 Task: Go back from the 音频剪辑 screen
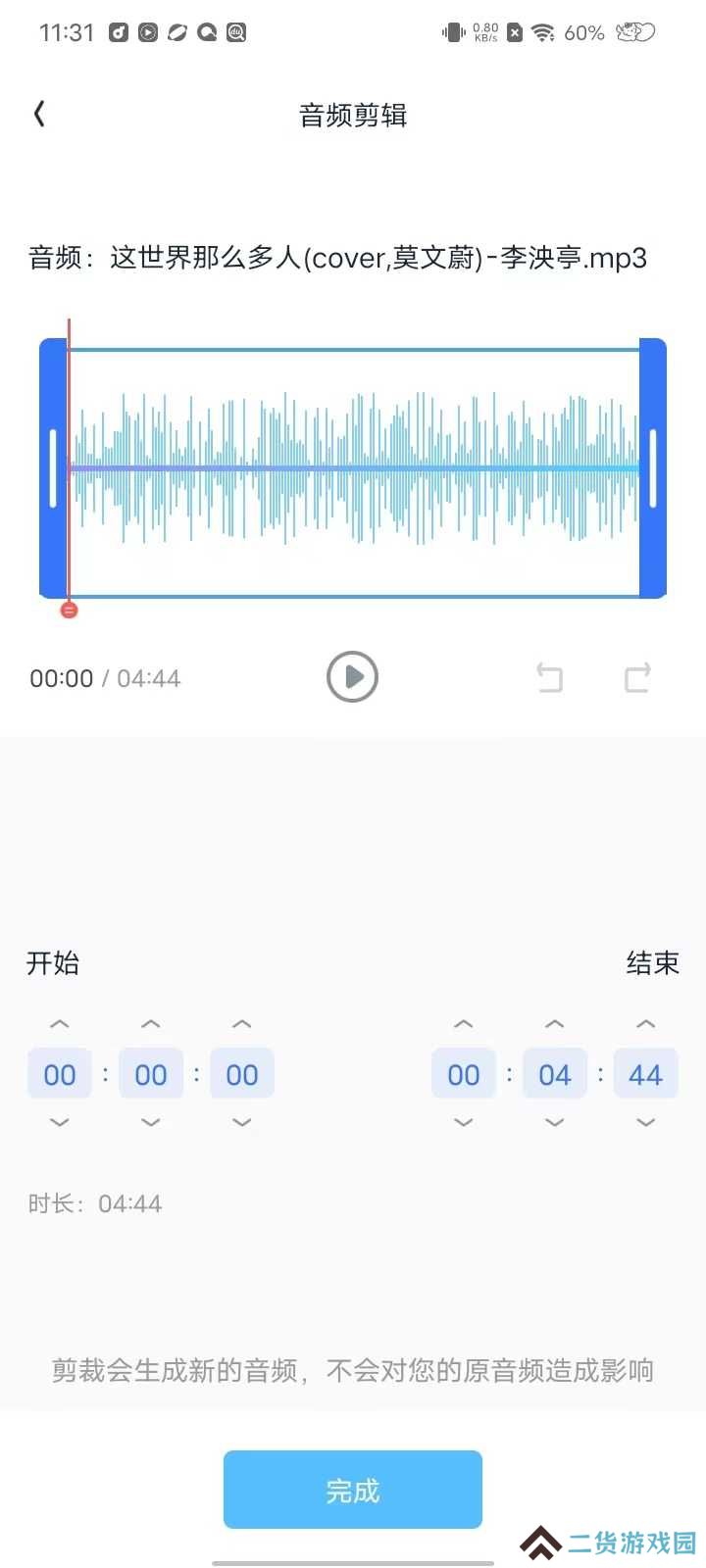[x=39, y=115]
